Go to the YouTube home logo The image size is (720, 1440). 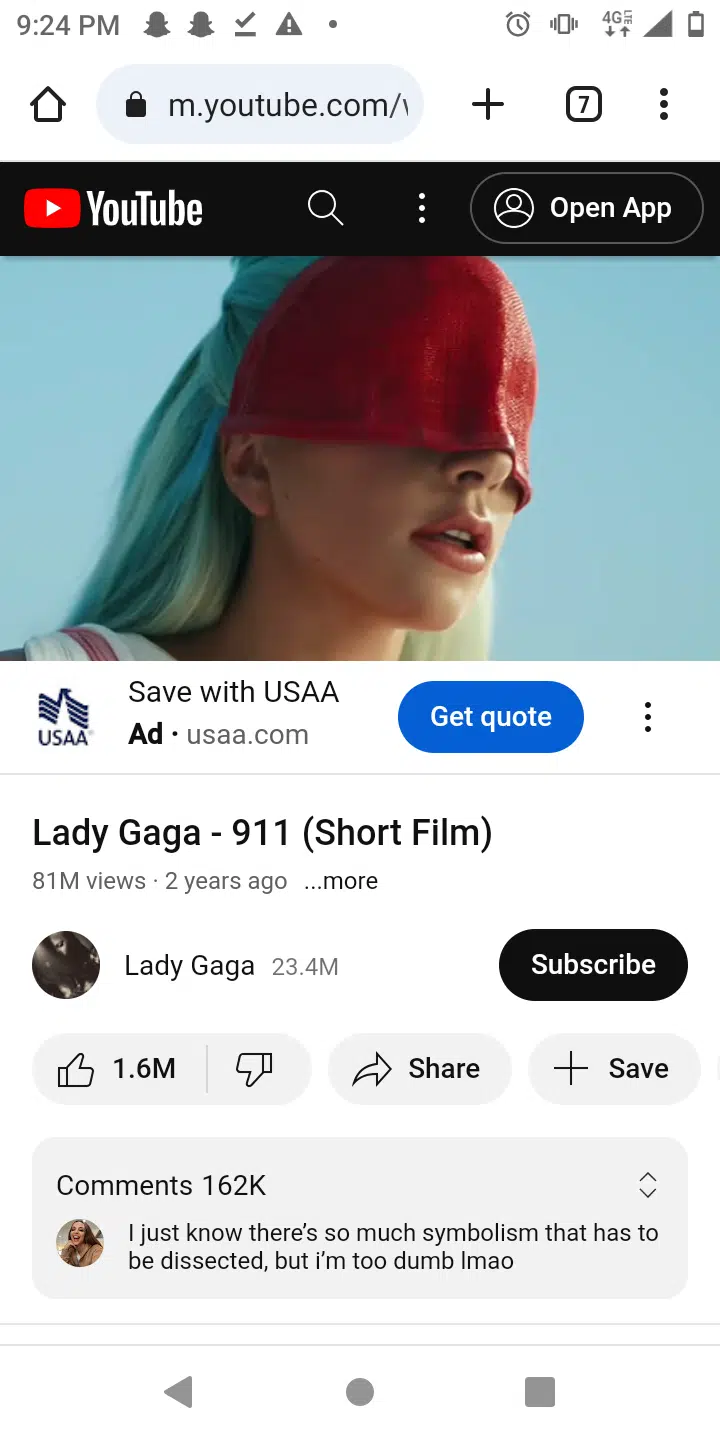tap(113, 209)
